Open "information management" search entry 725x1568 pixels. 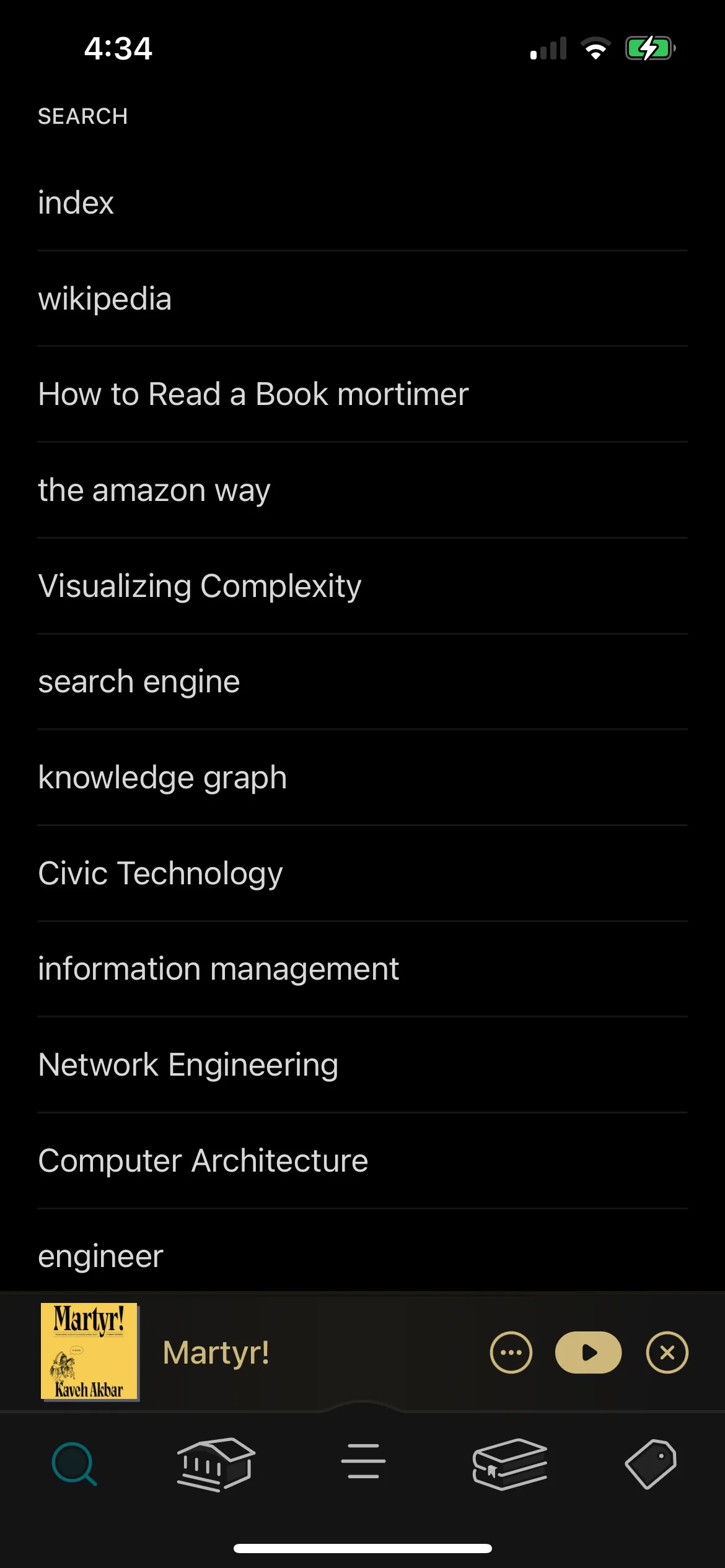[x=218, y=969]
